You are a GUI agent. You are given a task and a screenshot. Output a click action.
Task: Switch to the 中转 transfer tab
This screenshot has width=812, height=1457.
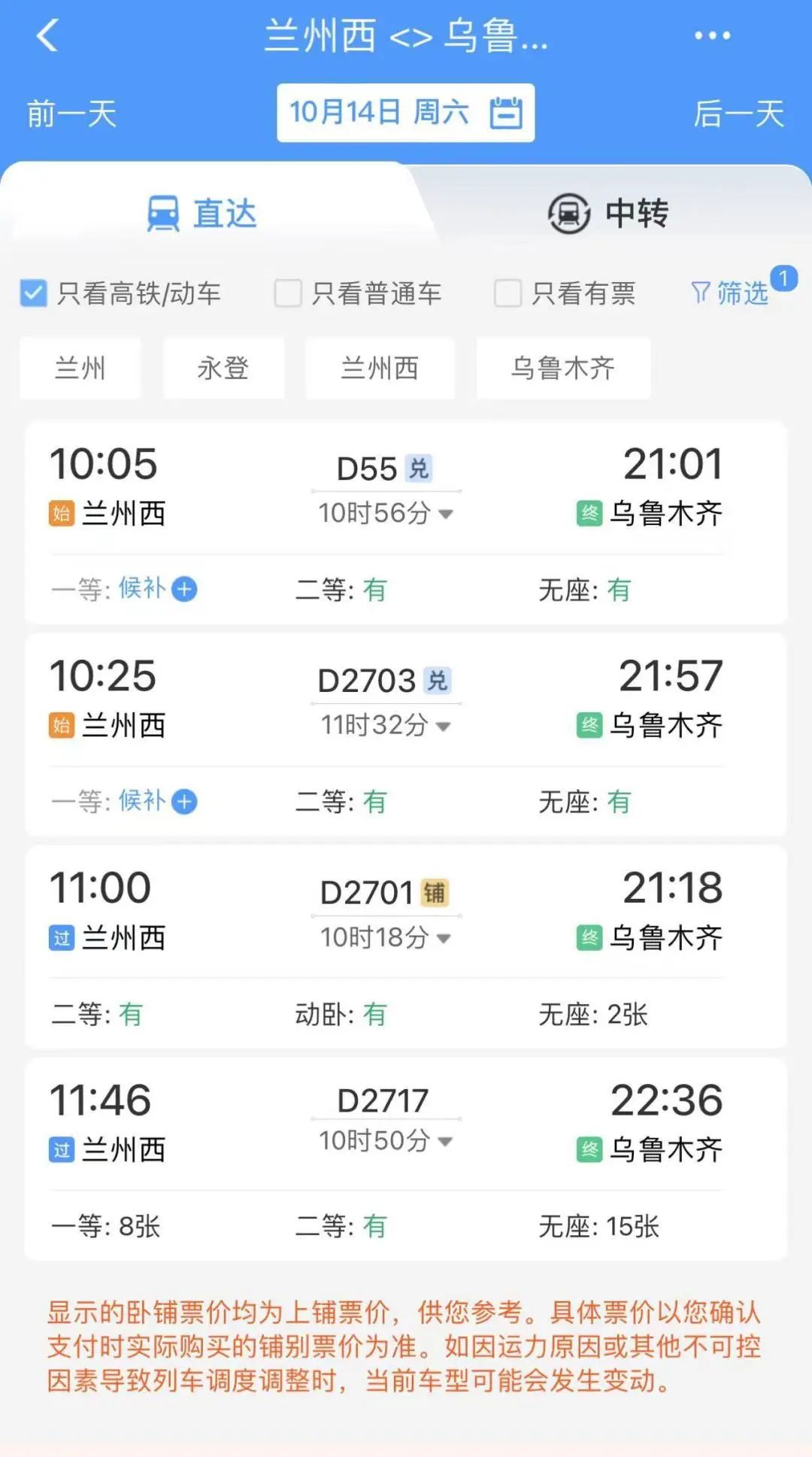[x=607, y=213]
